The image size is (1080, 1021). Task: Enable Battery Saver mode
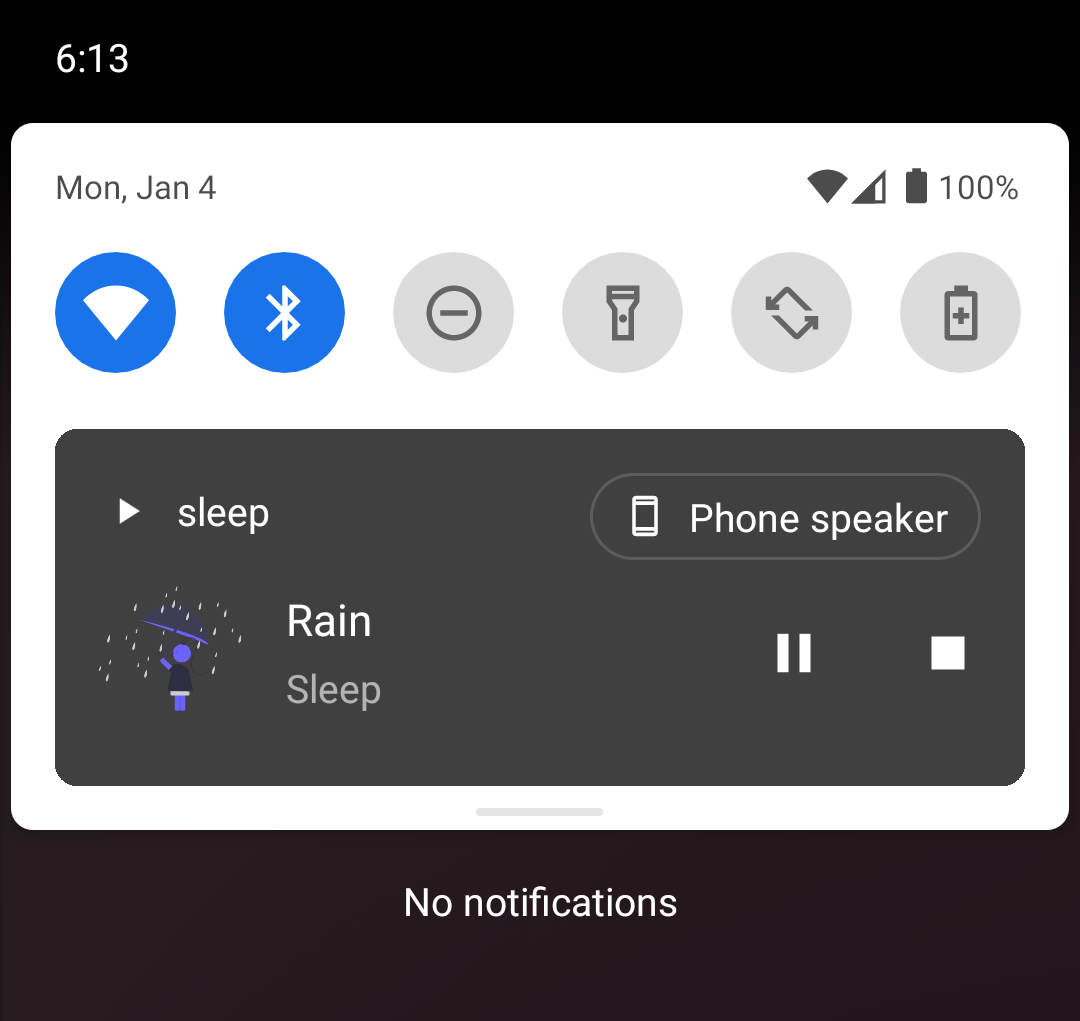tap(960, 313)
